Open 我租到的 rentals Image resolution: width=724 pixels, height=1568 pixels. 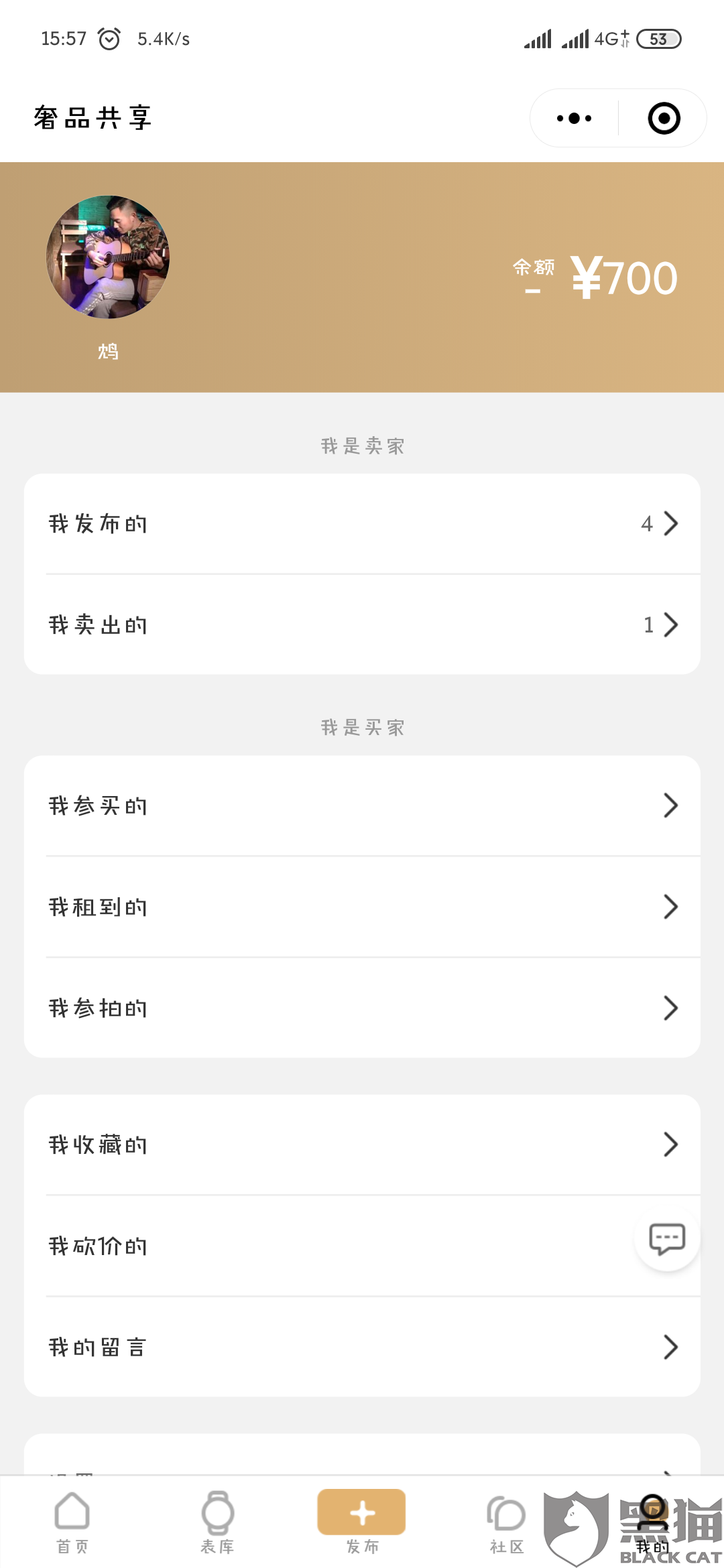362,907
